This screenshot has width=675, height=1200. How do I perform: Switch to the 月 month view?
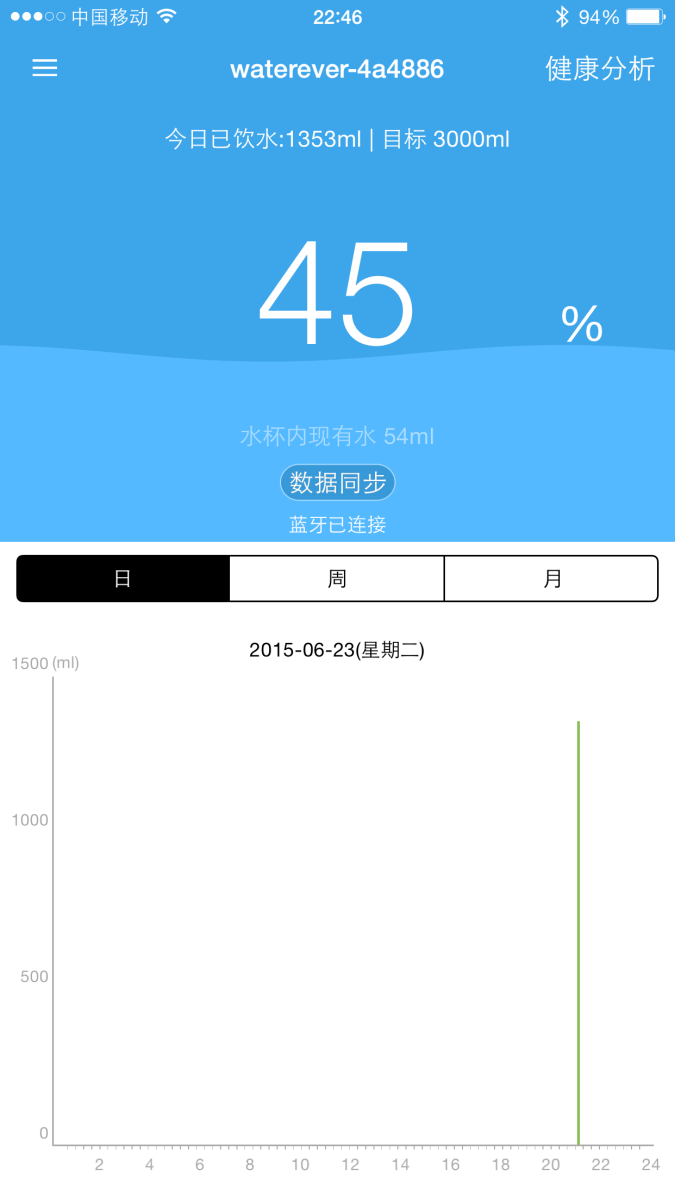click(x=551, y=579)
